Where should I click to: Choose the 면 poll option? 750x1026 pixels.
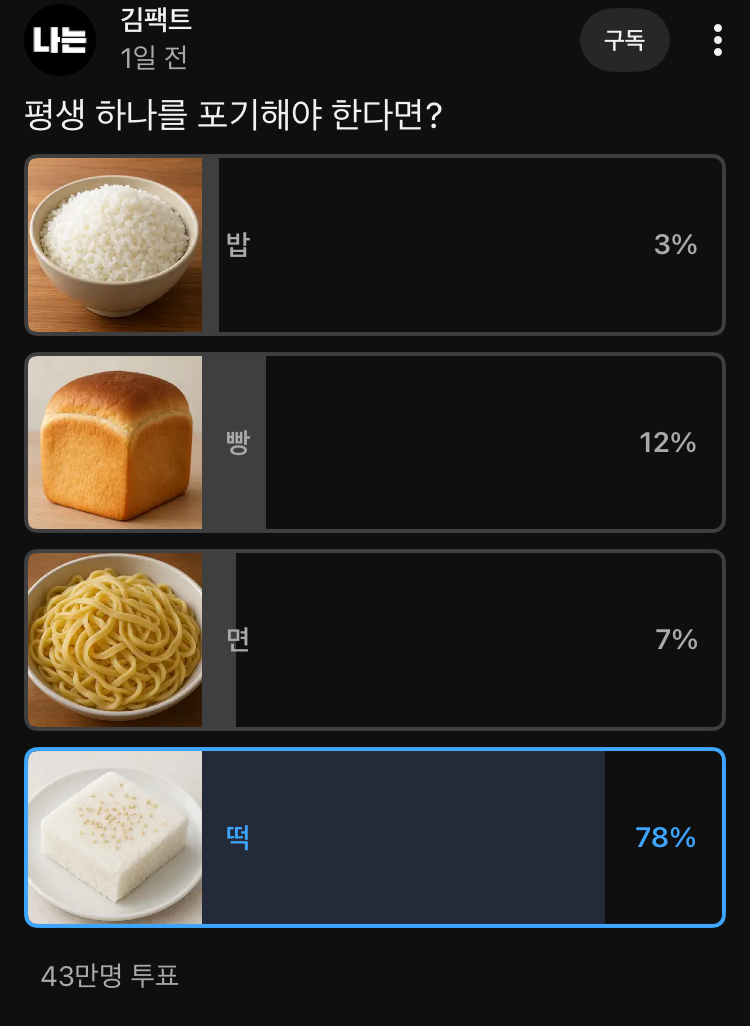(x=375, y=640)
